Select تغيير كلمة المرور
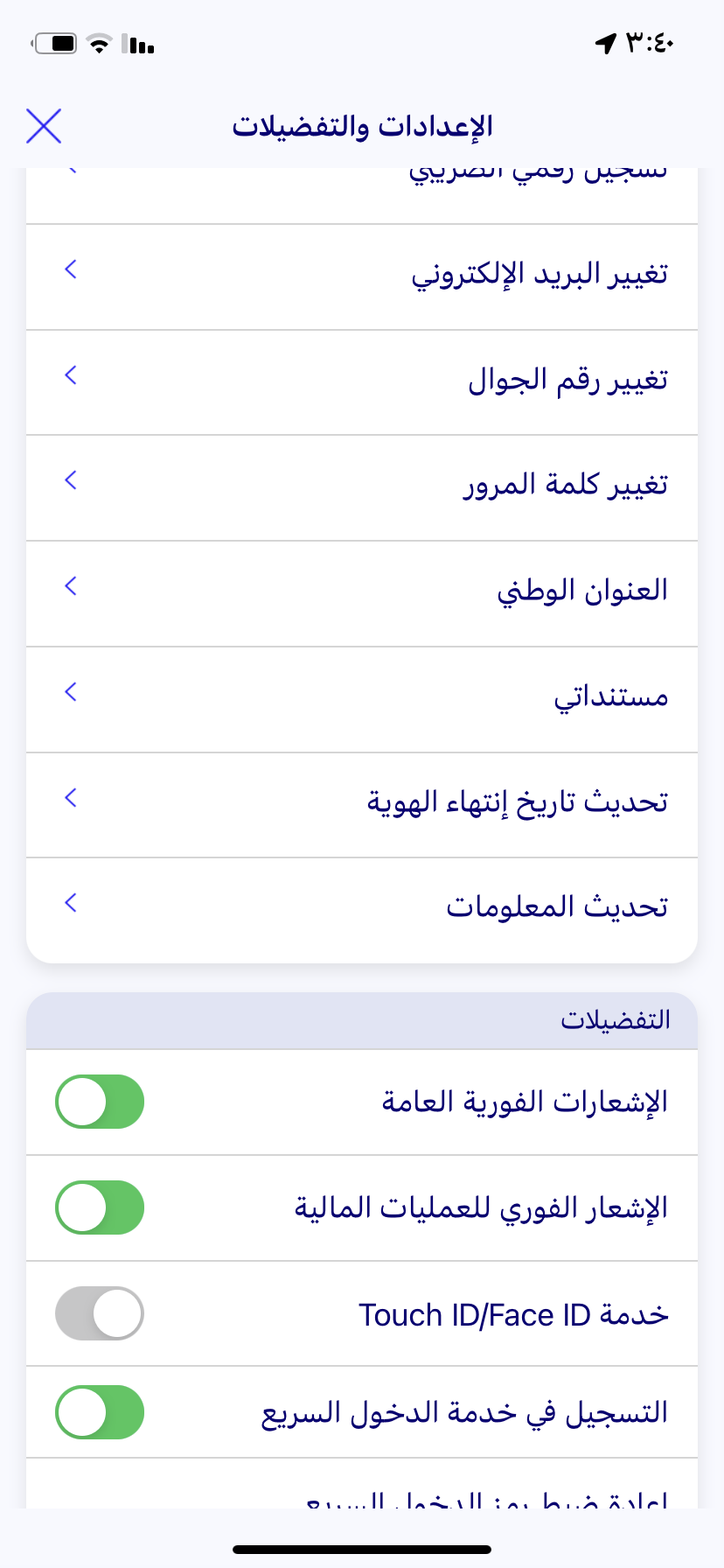The height and width of the screenshot is (1568, 724). coord(362,488)
